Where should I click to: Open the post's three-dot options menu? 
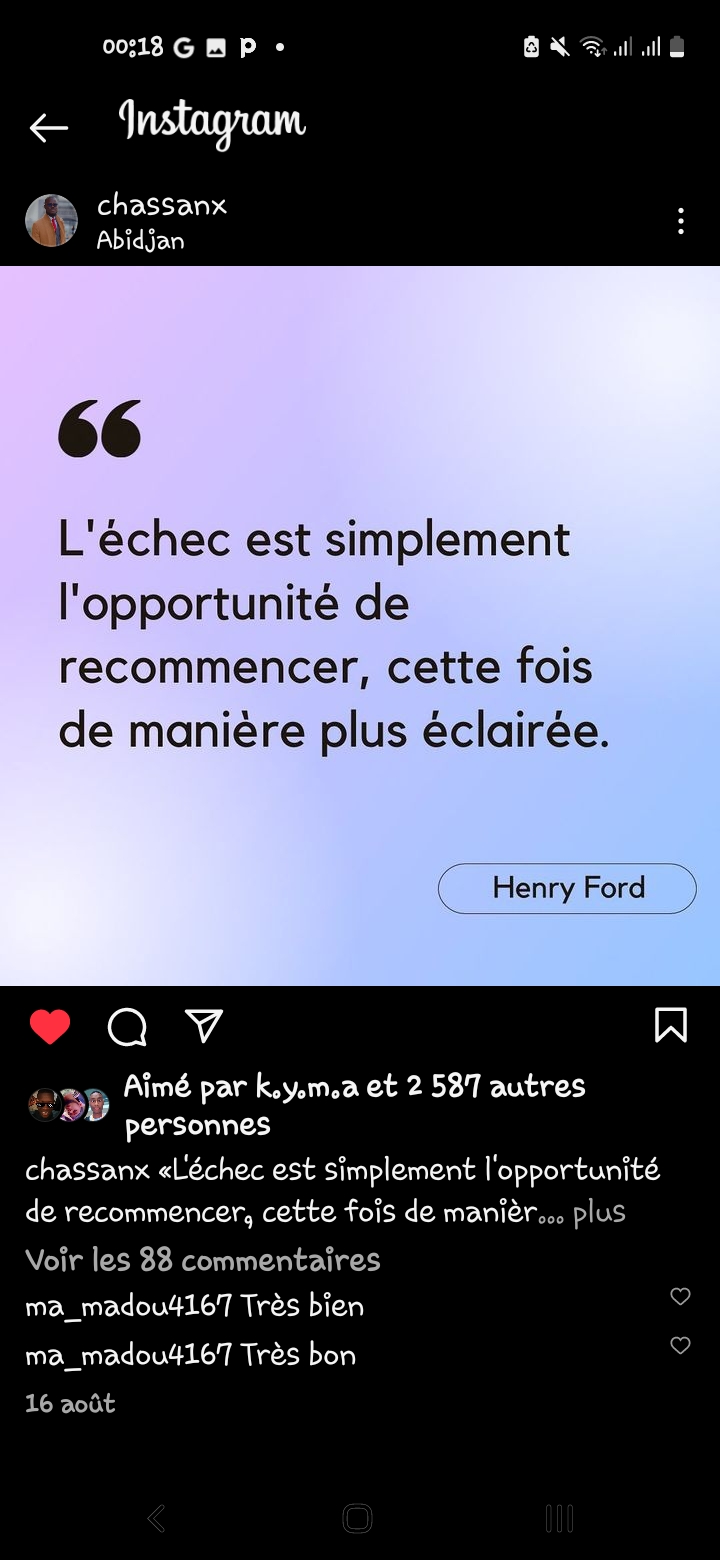(680, 221)
